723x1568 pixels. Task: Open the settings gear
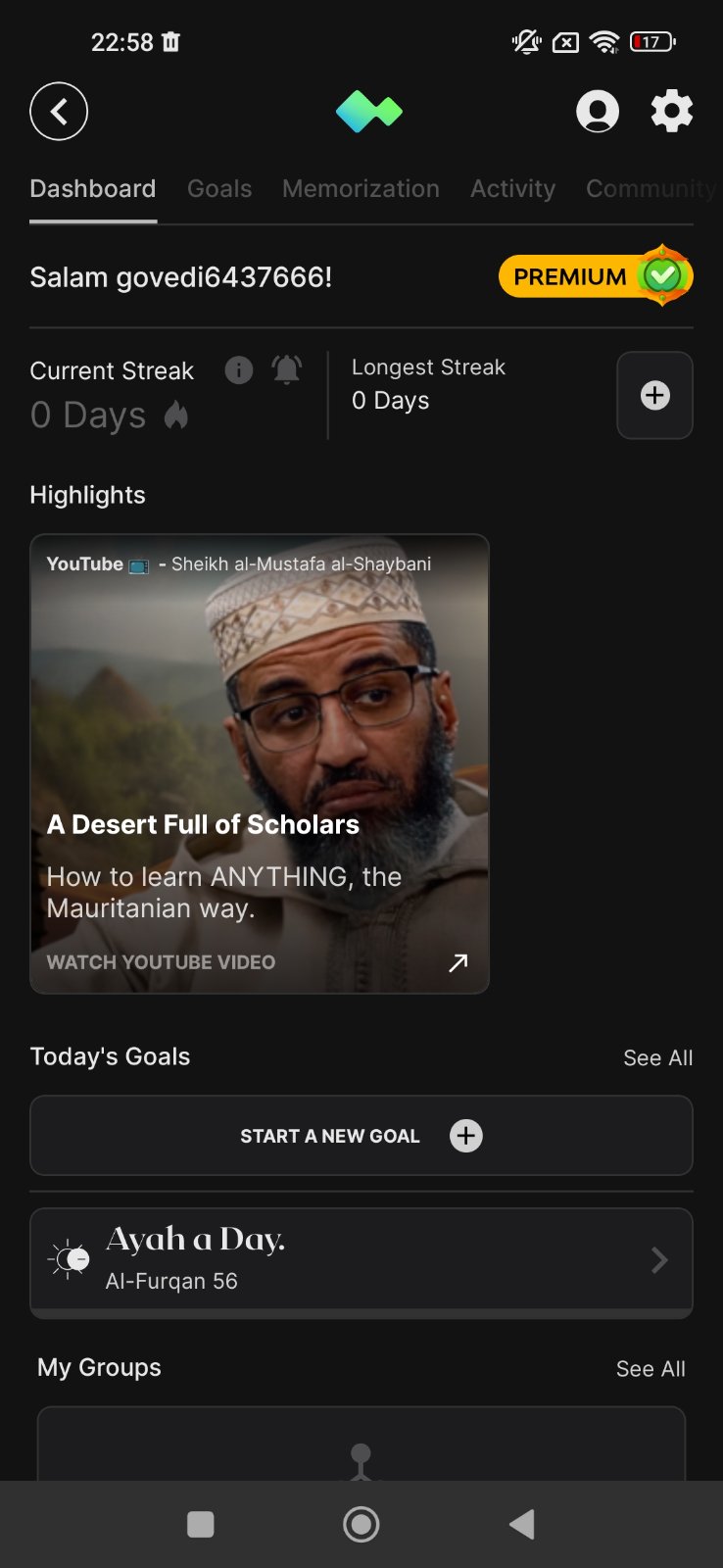[672, 112]
